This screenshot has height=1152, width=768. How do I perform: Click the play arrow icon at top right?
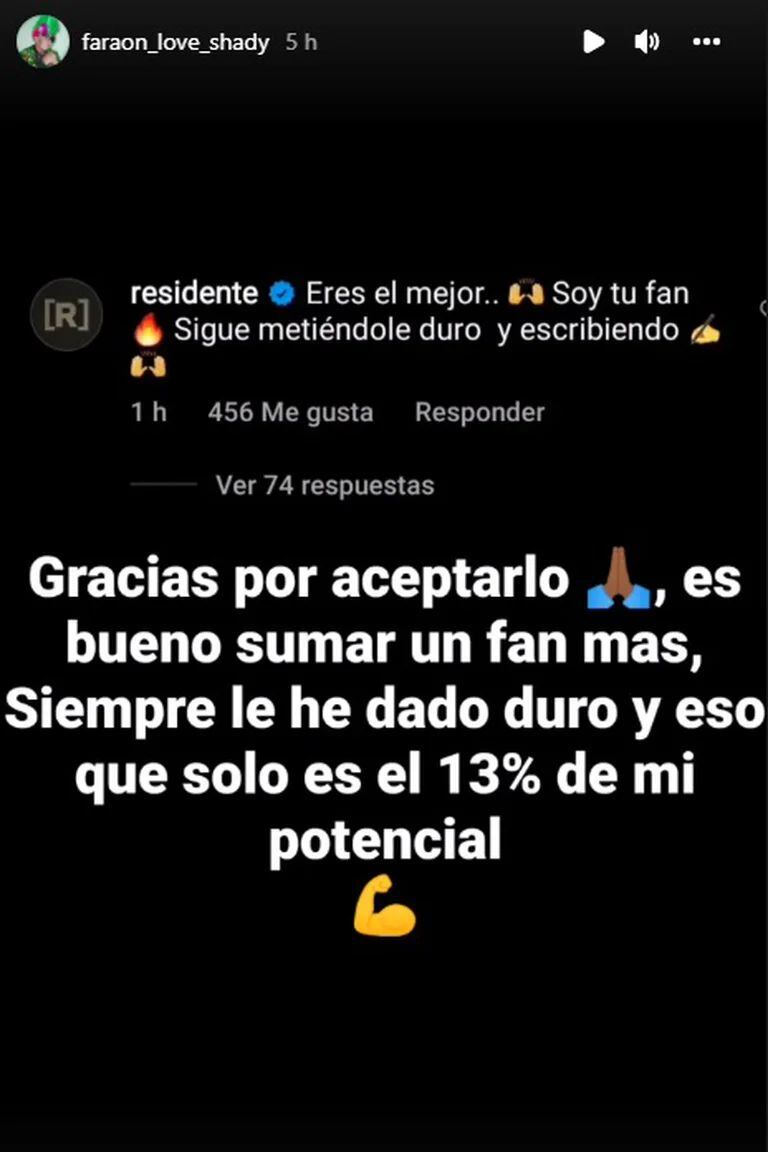click(x=594, y=42)
